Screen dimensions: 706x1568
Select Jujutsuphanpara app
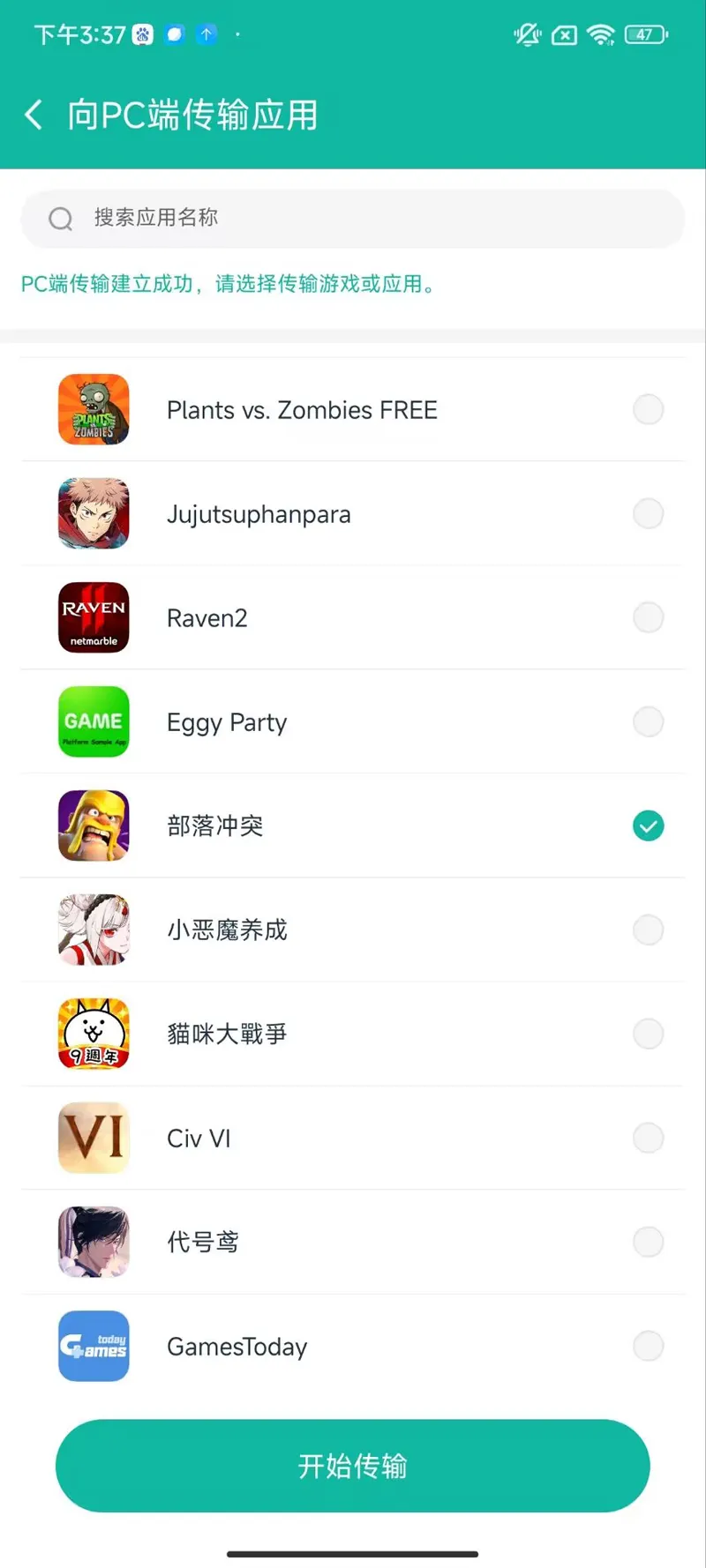coord(648,513)
